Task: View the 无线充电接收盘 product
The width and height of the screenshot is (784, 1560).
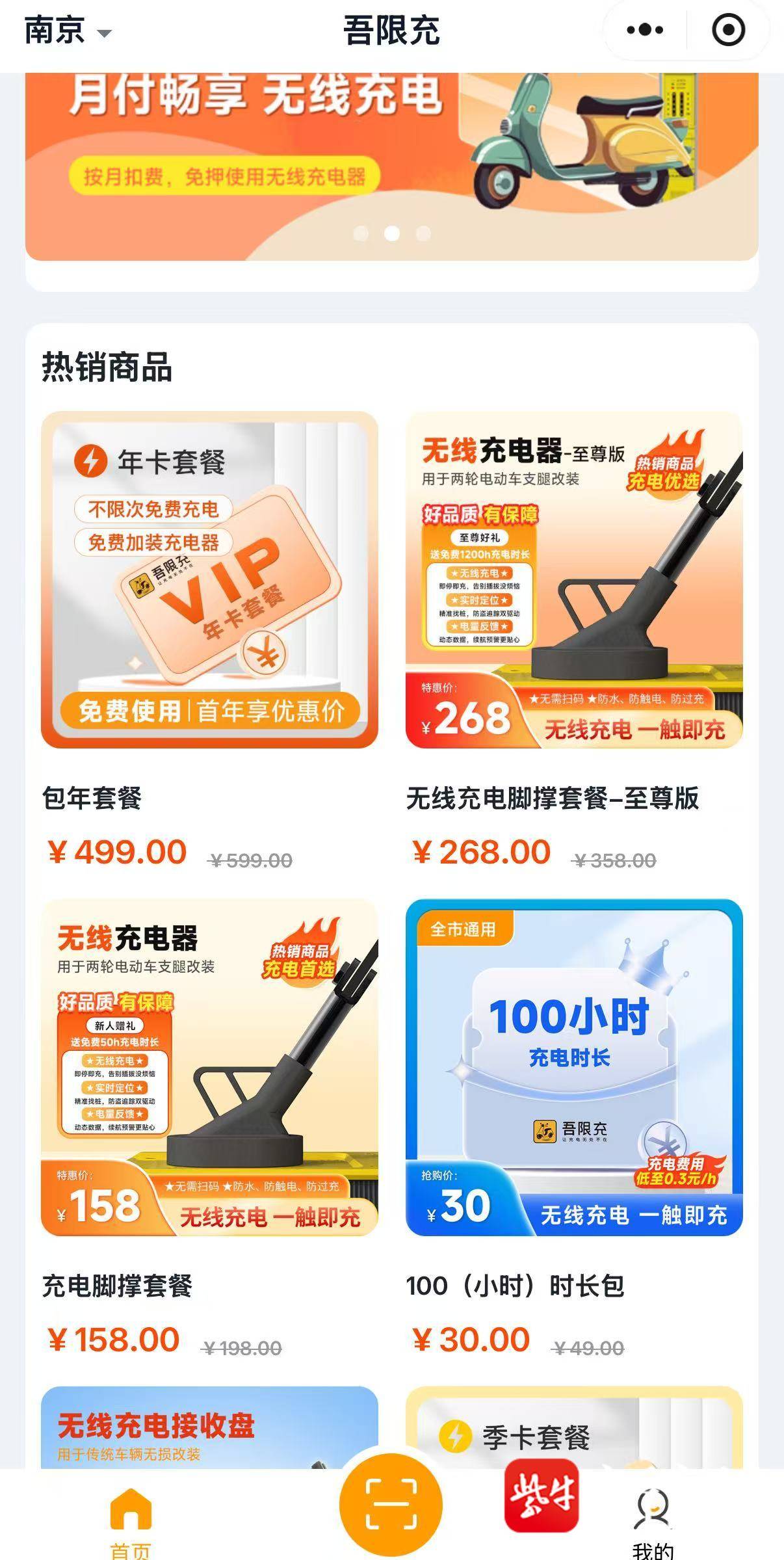Action: tap(209, 1428)
